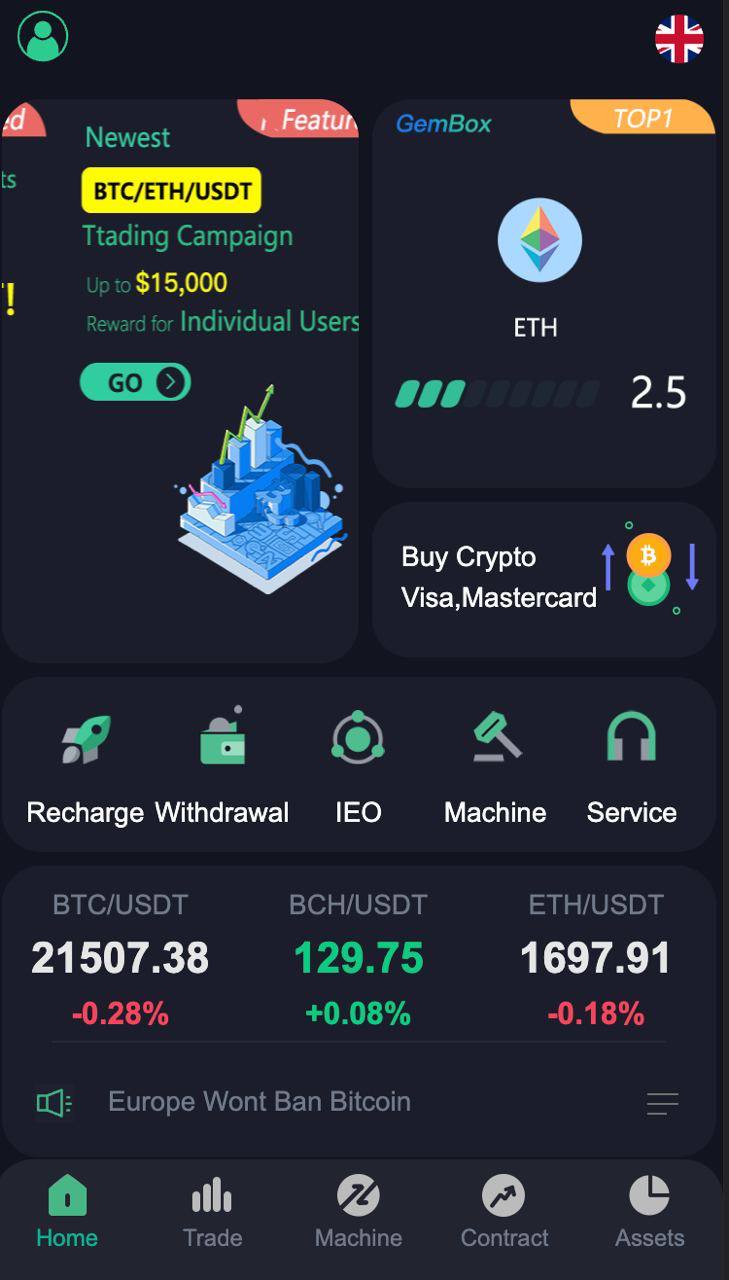Open the news list menu icon

click(x=662, y=1103)
